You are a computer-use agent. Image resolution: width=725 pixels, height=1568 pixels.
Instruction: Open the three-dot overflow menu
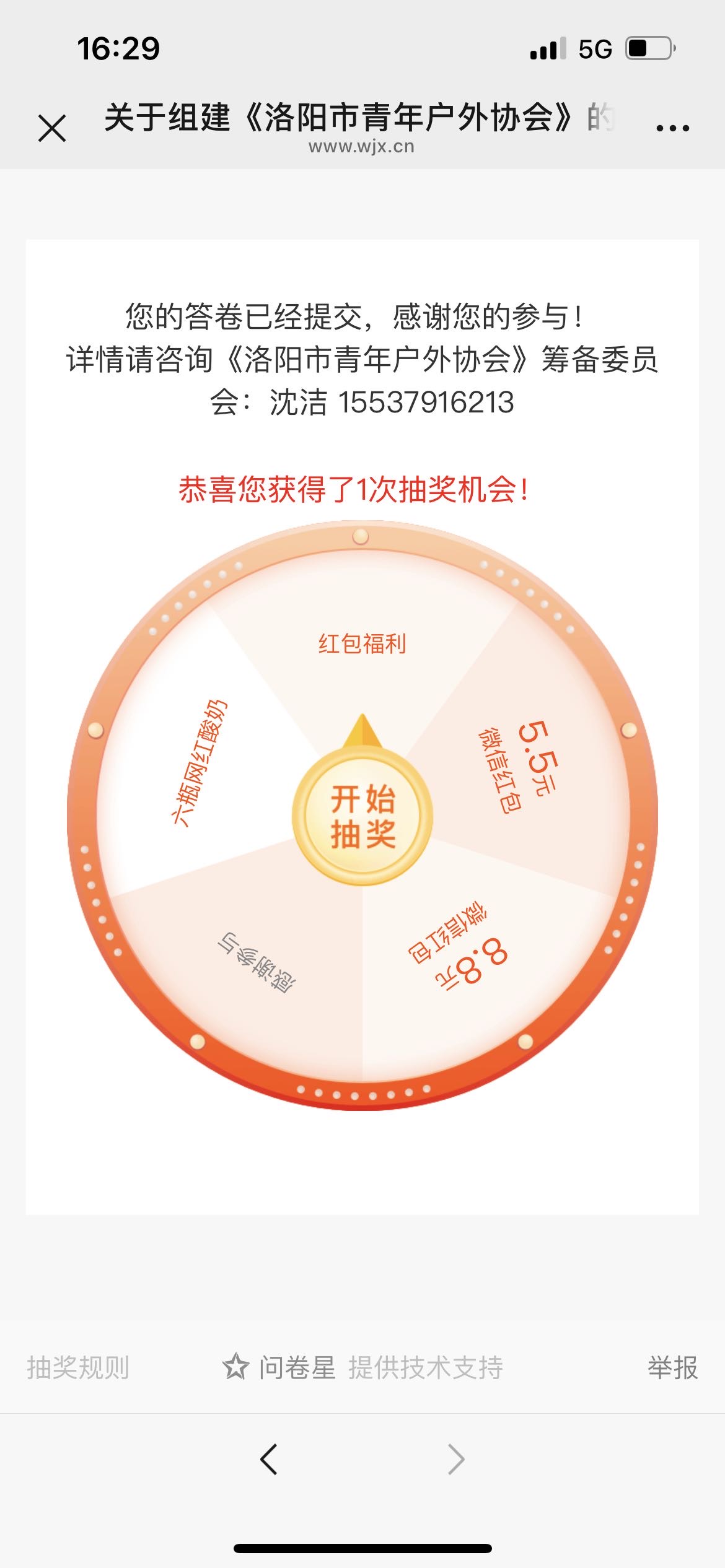click(672, 128)
